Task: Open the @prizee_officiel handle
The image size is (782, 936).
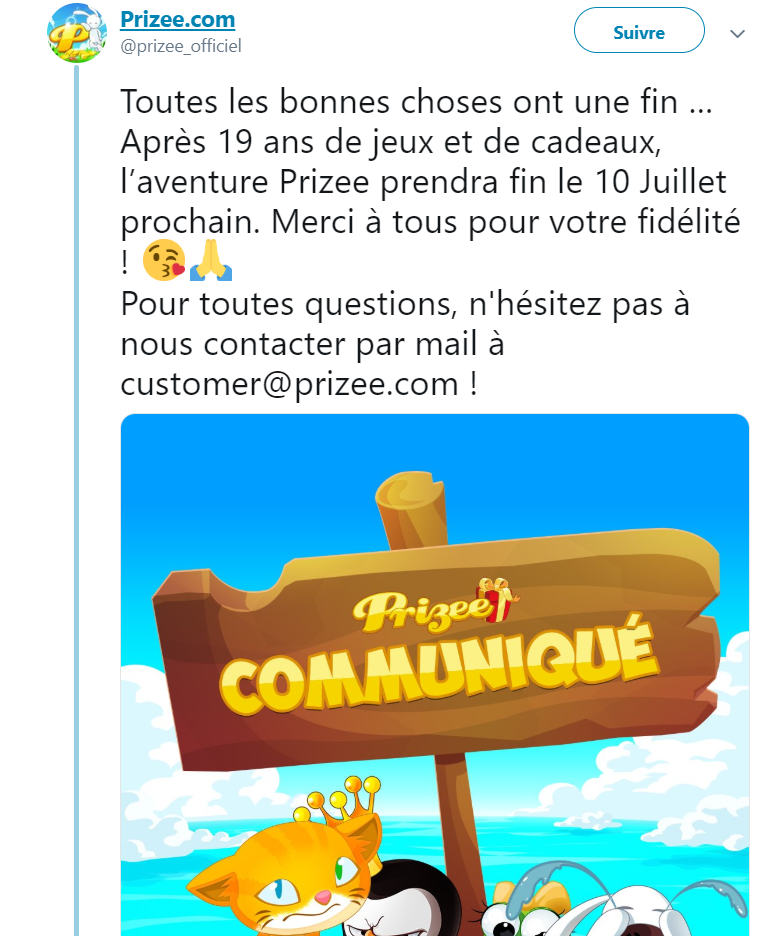Action: pos(181,46)
